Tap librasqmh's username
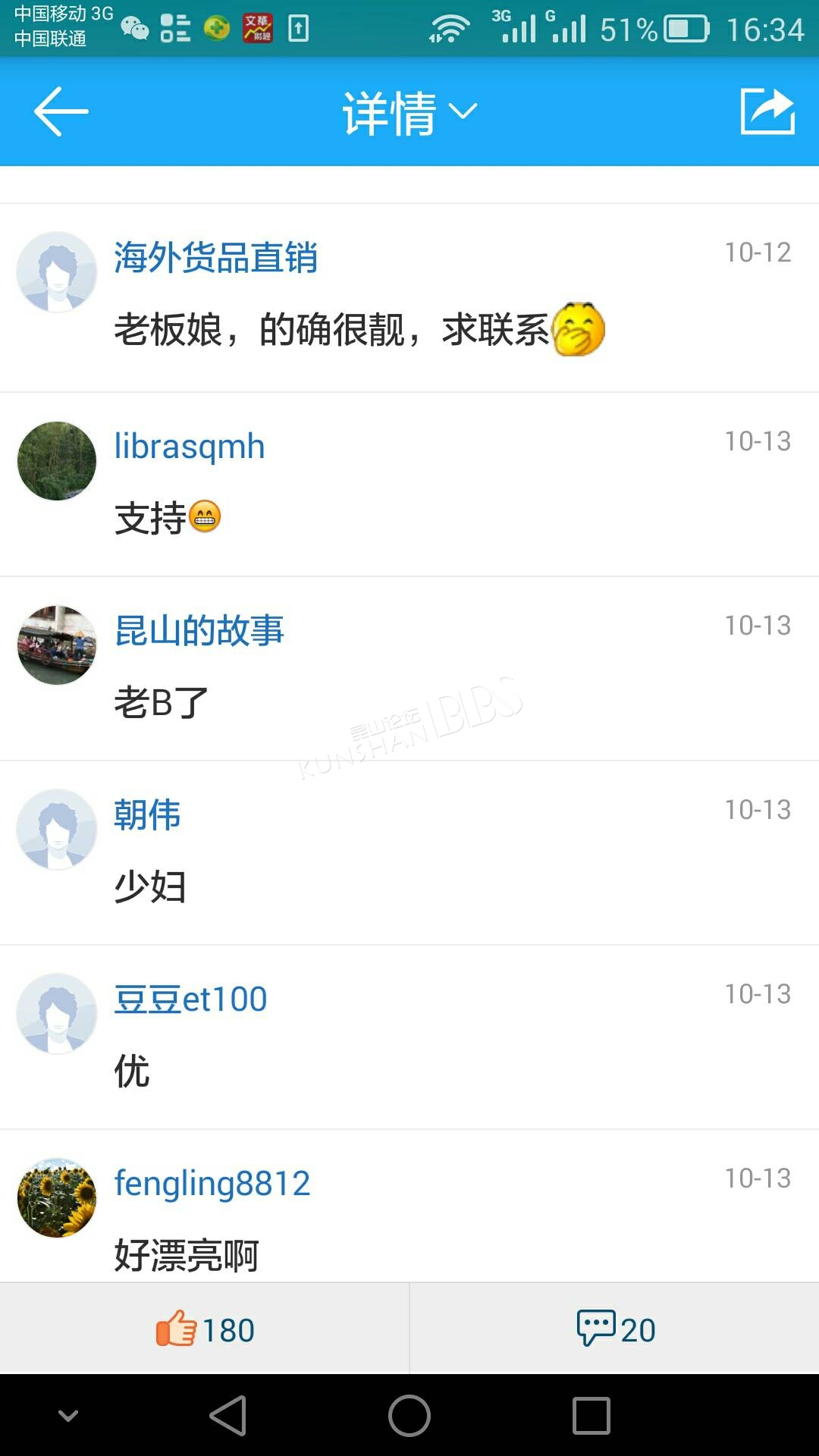The width and height of the screenshot is (819, 1456). click(190, 447)
